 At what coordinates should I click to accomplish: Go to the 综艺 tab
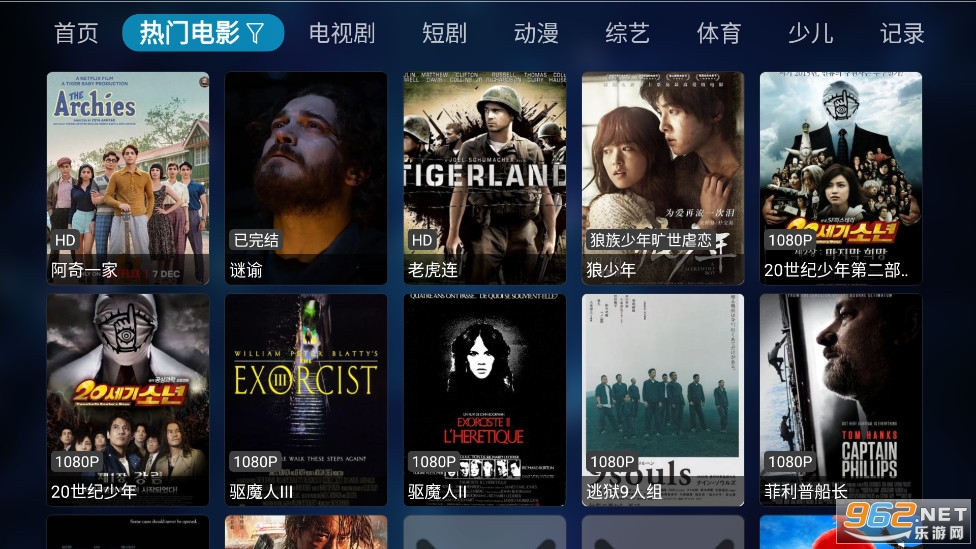pos(628,33)
